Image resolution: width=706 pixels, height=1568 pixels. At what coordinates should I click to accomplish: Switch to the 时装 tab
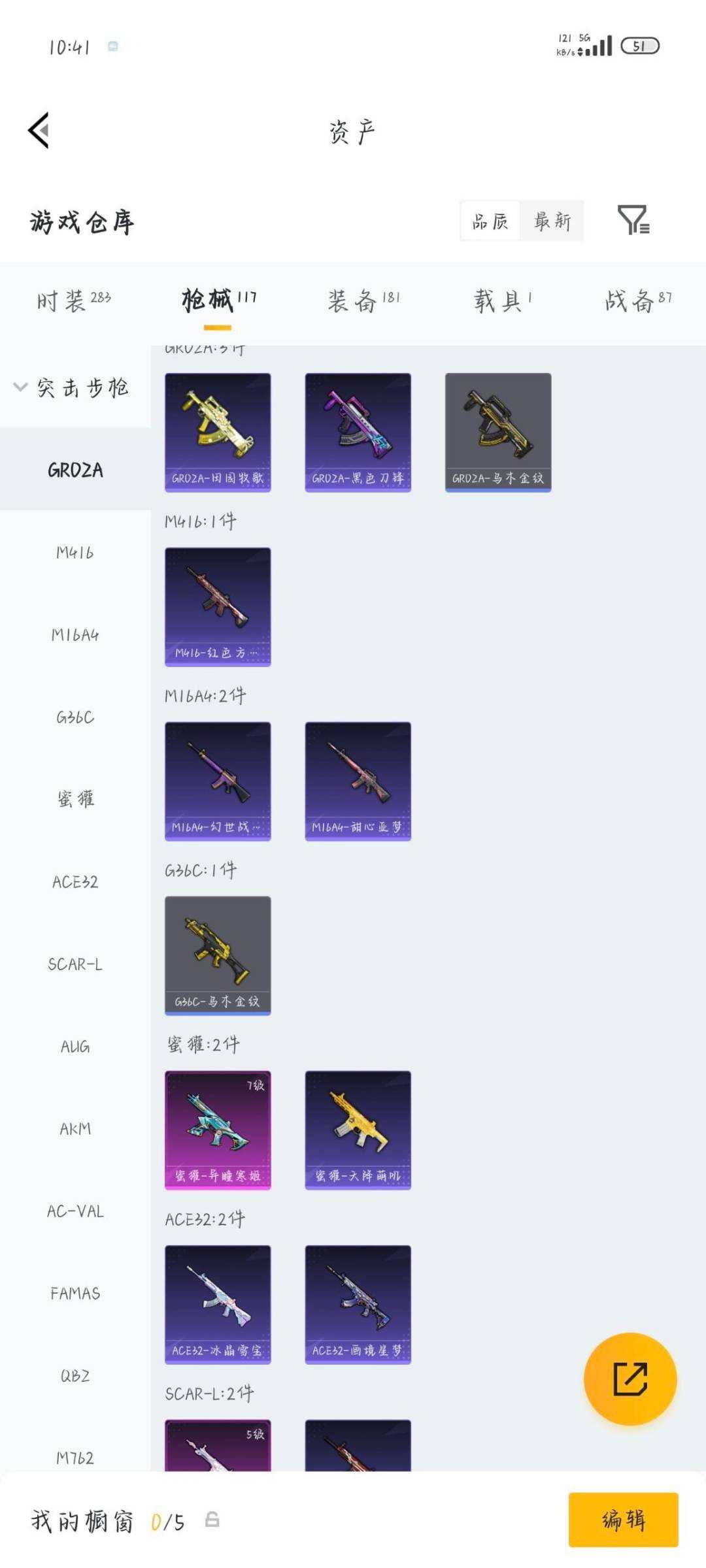pos(74,301)
